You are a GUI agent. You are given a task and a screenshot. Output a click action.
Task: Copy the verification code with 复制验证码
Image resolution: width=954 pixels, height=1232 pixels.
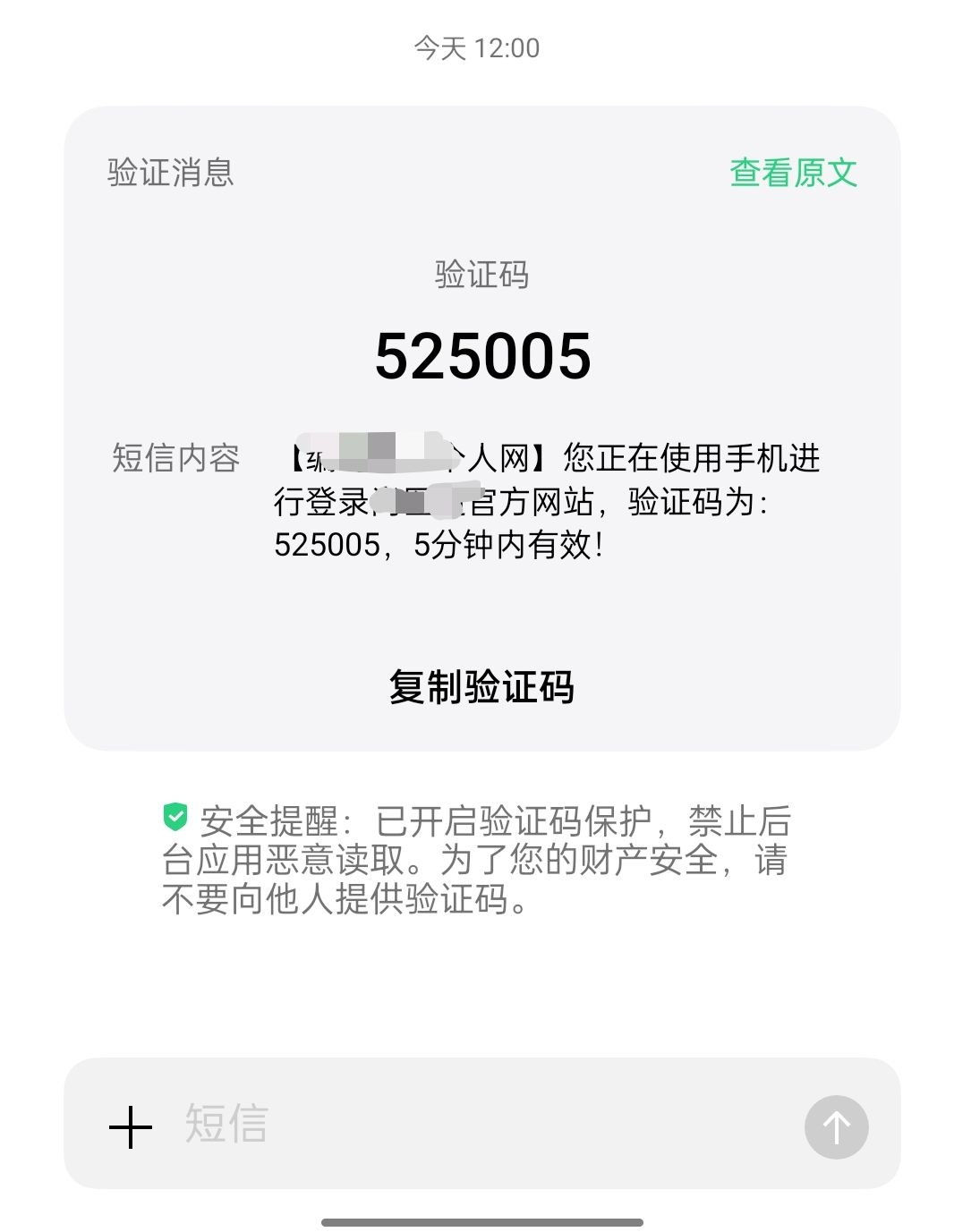(x=481, y=687)
